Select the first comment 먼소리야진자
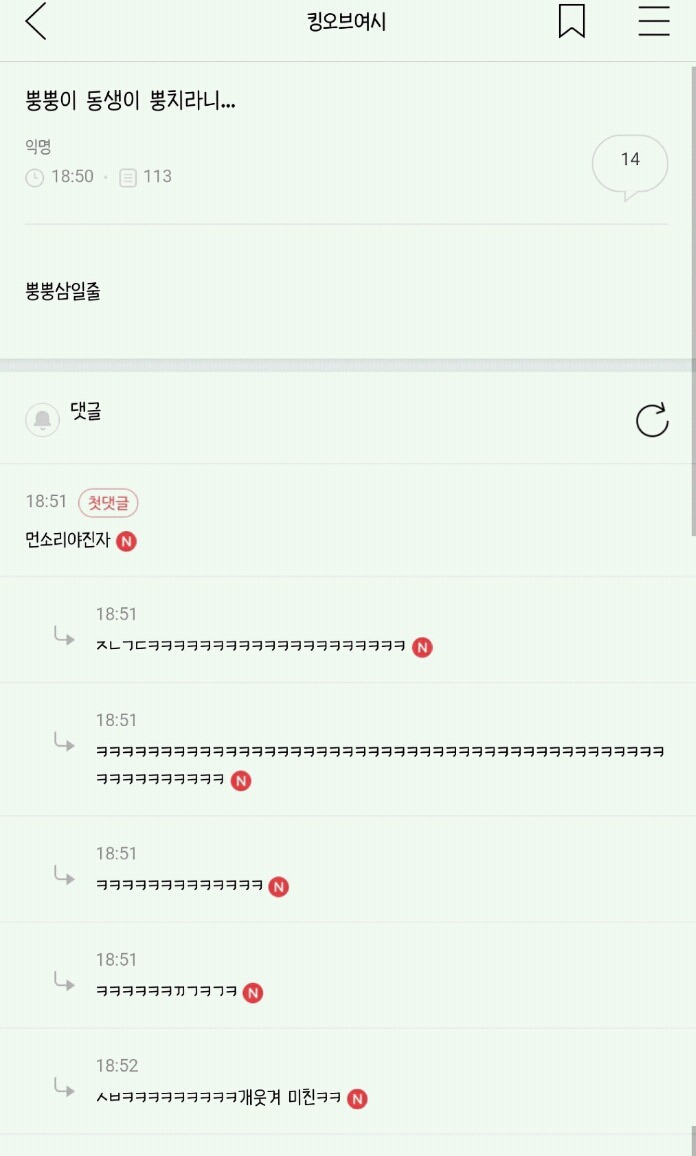Image resolution: width=696 pixels, height=1156 pixels. [x=68, y=541]
